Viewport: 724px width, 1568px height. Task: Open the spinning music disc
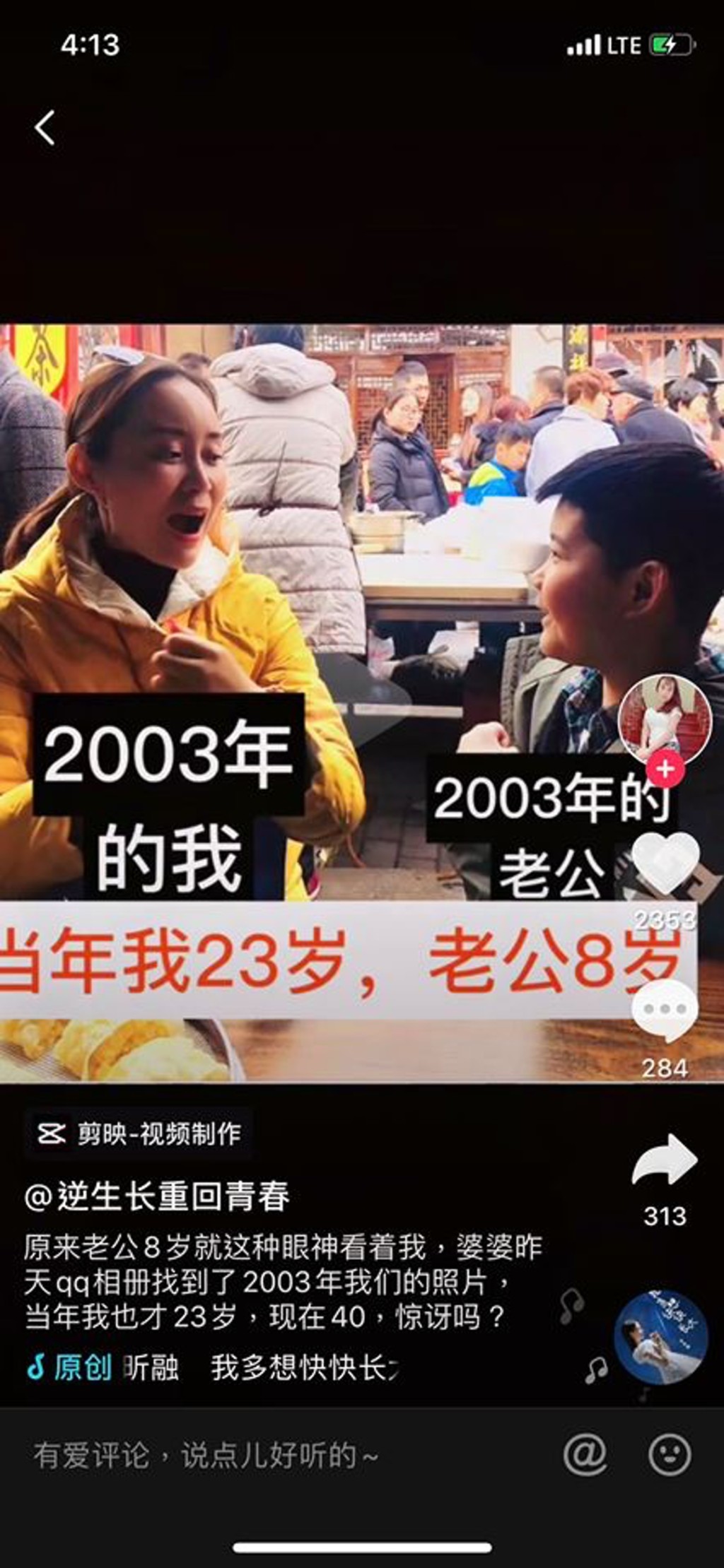[660, 1338]
